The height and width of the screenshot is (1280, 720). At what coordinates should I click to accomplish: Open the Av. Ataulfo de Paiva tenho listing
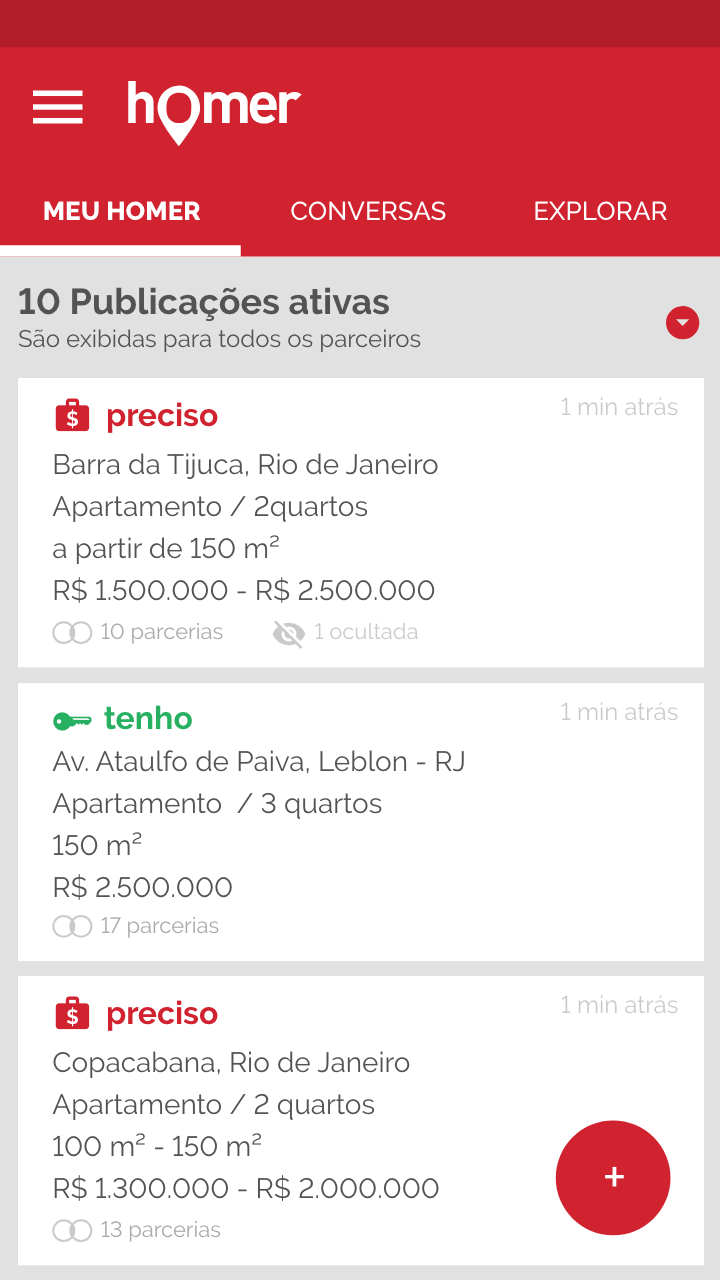[x=361, y=822]
